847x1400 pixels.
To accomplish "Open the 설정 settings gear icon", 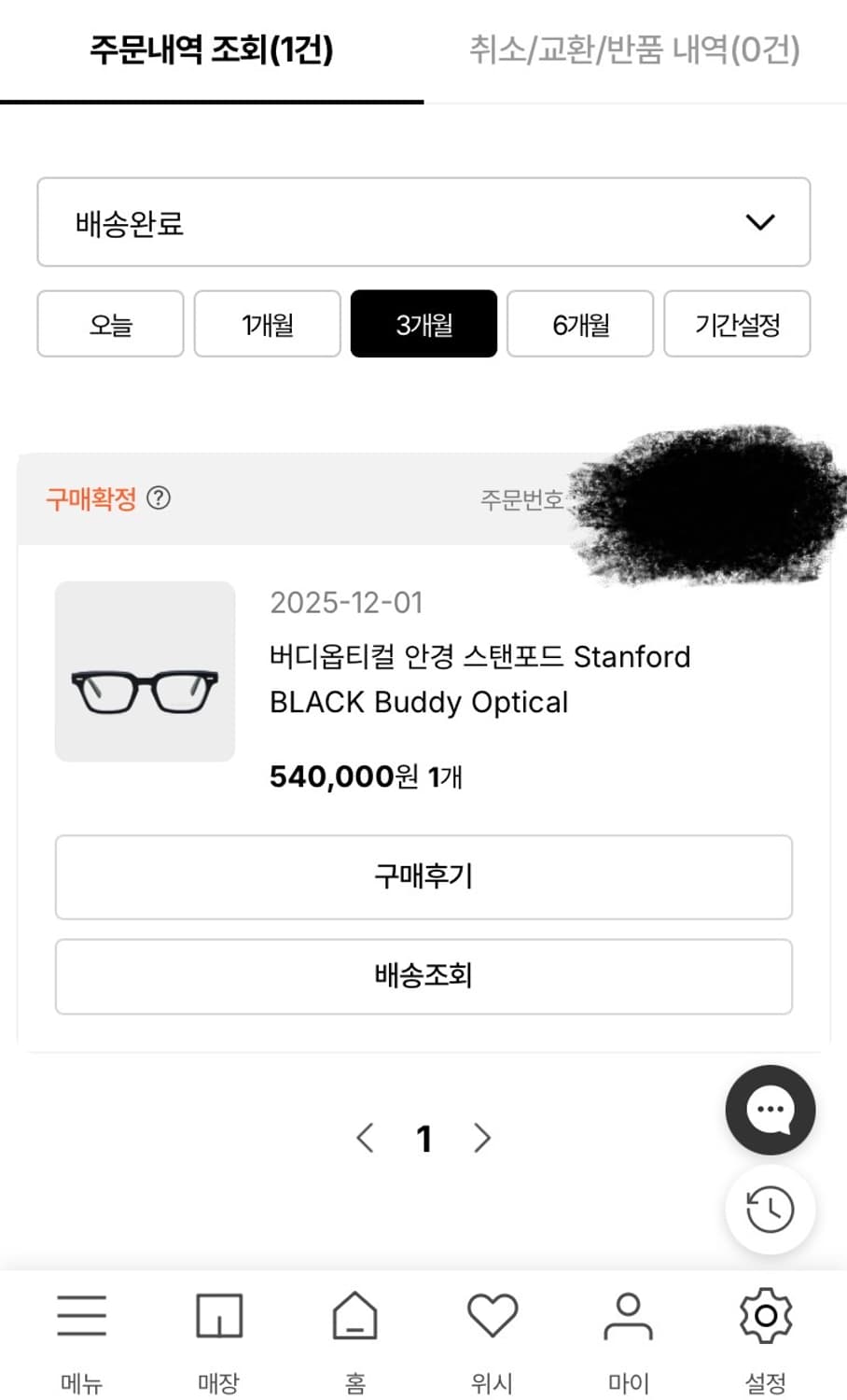I will pyautogui.click(x=765, y=1314).
